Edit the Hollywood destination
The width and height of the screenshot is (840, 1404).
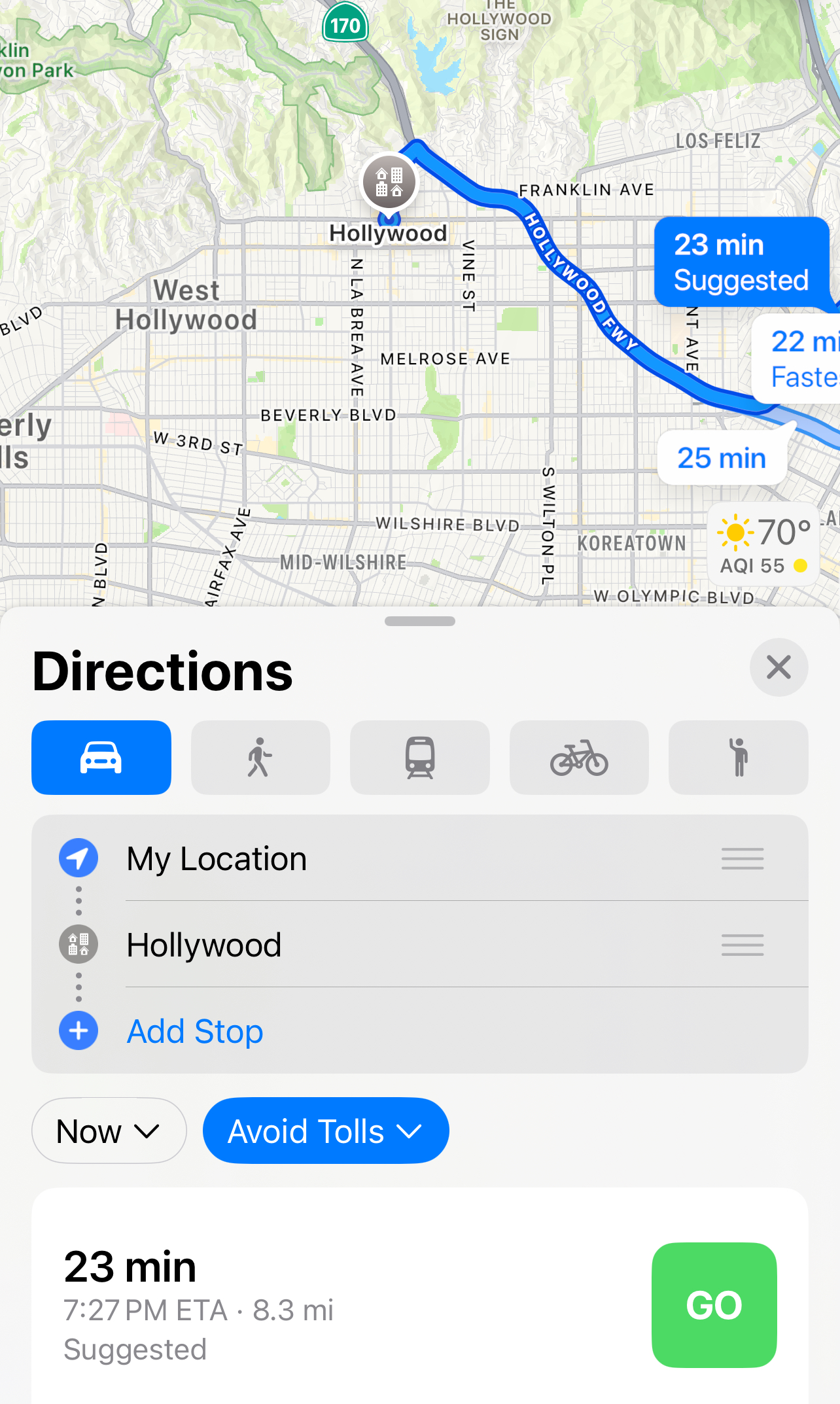pos(420,945)
